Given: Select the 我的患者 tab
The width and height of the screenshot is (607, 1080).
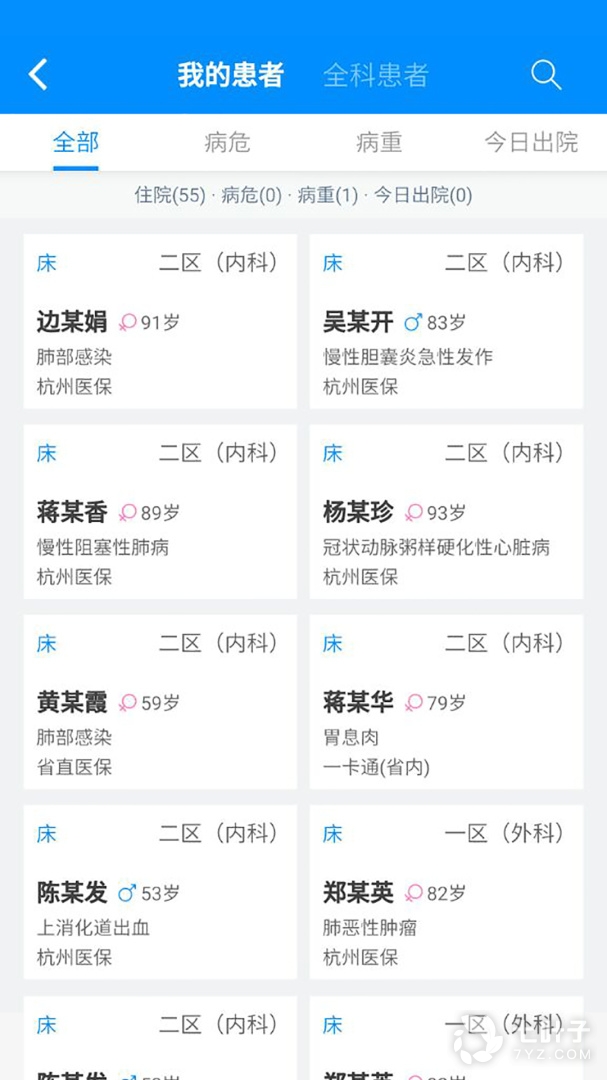Looking at the screenshot, I should coord(231,75).
